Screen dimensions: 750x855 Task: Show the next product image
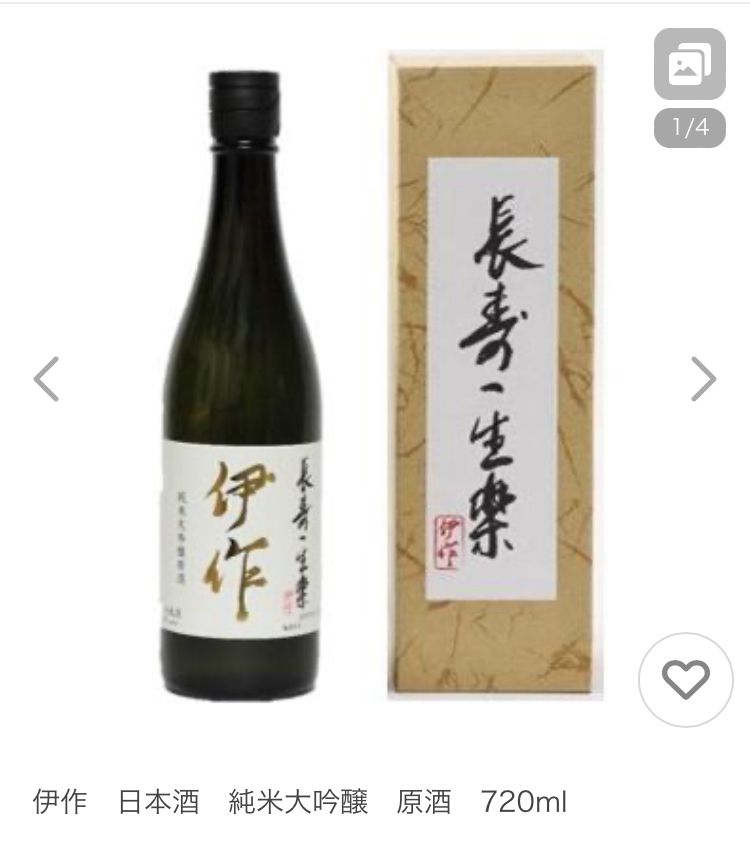point(703,379)
